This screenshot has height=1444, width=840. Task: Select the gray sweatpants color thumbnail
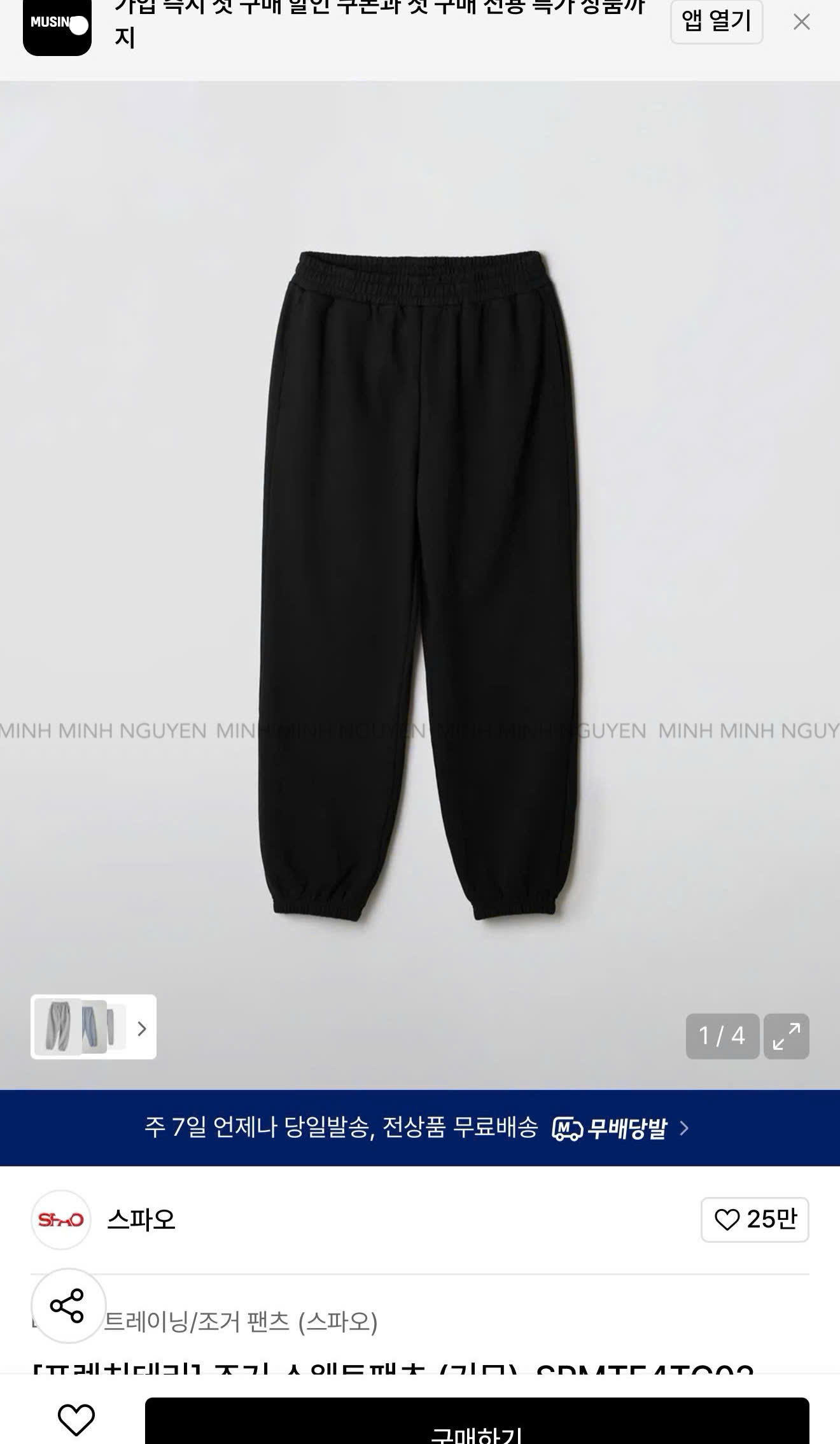point(59,1025)
